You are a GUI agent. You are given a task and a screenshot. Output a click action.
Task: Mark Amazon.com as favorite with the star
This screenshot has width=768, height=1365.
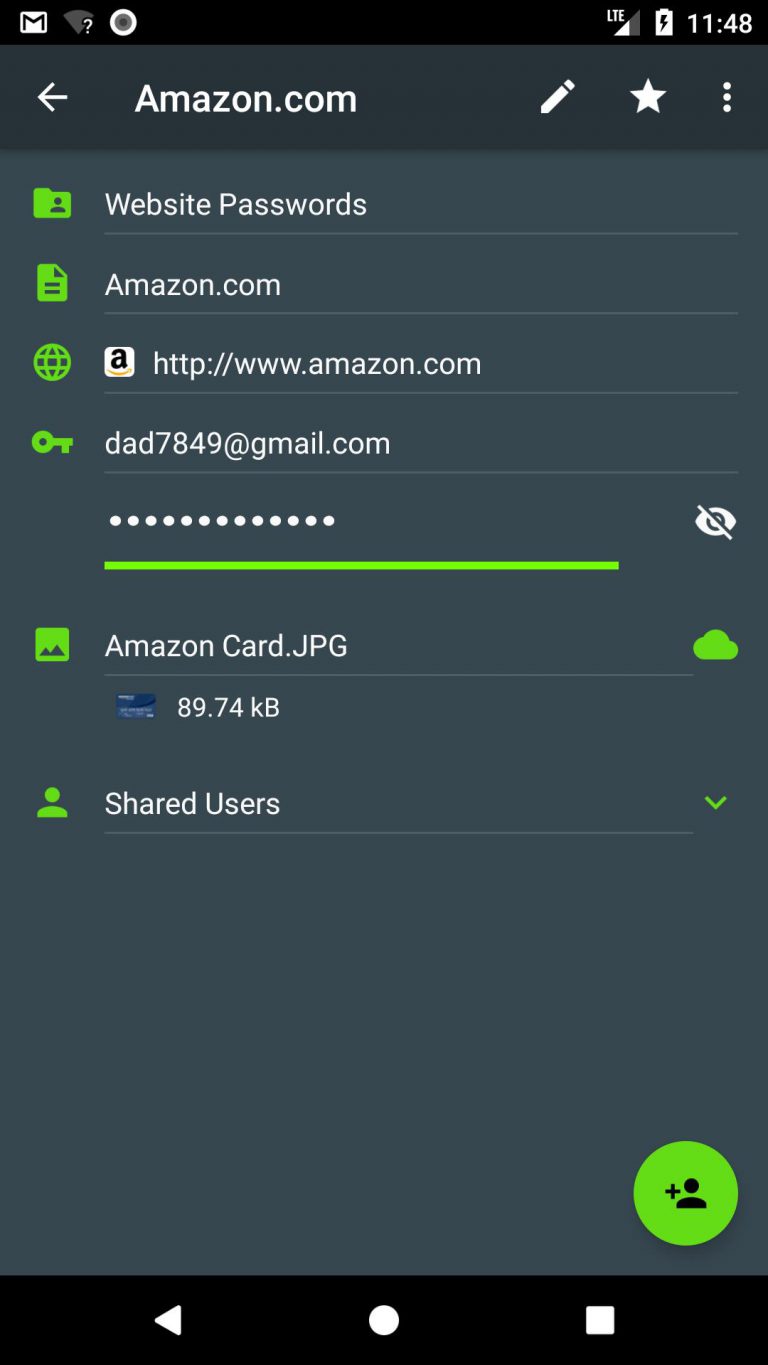click(x=647, y=97)
